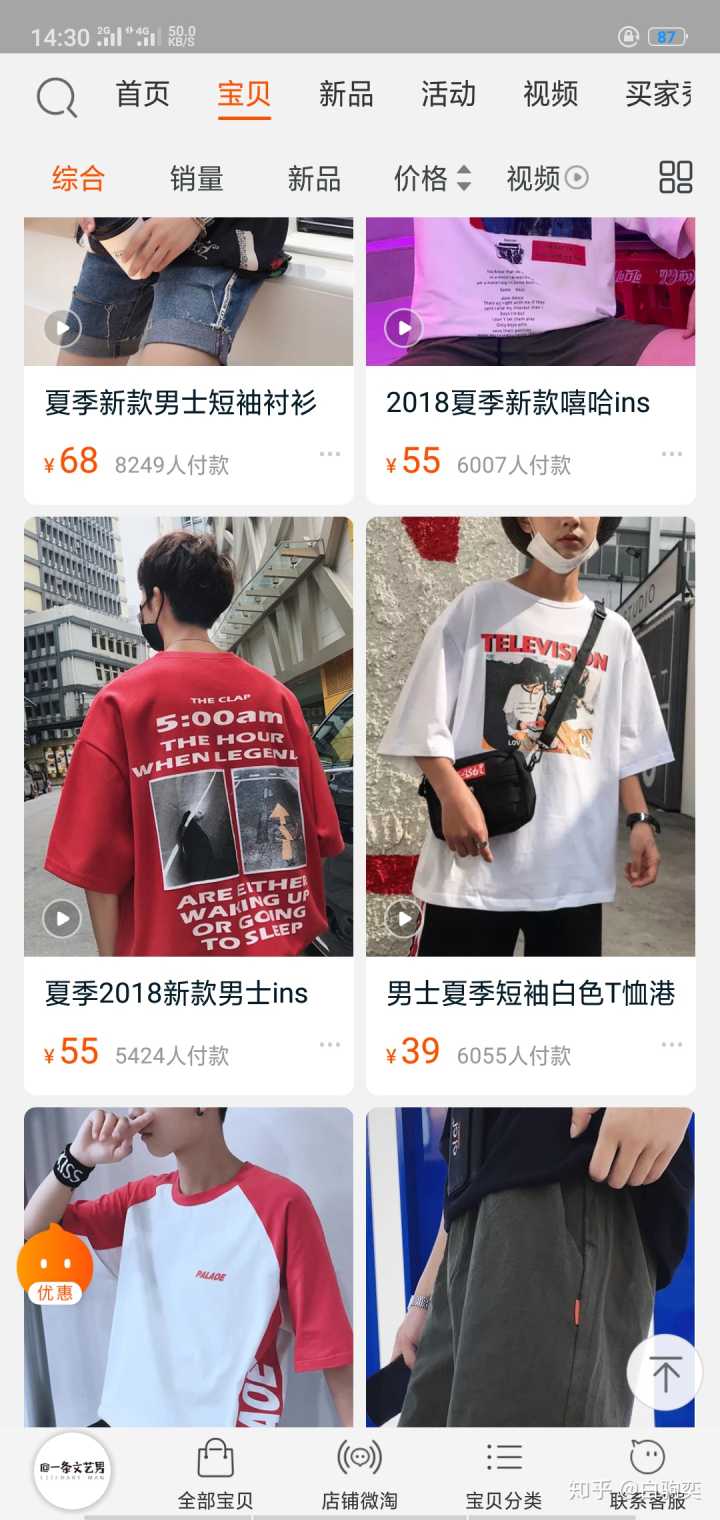Open the red 夏季2018新款男士ins shirt

click(x=188, y=736)
